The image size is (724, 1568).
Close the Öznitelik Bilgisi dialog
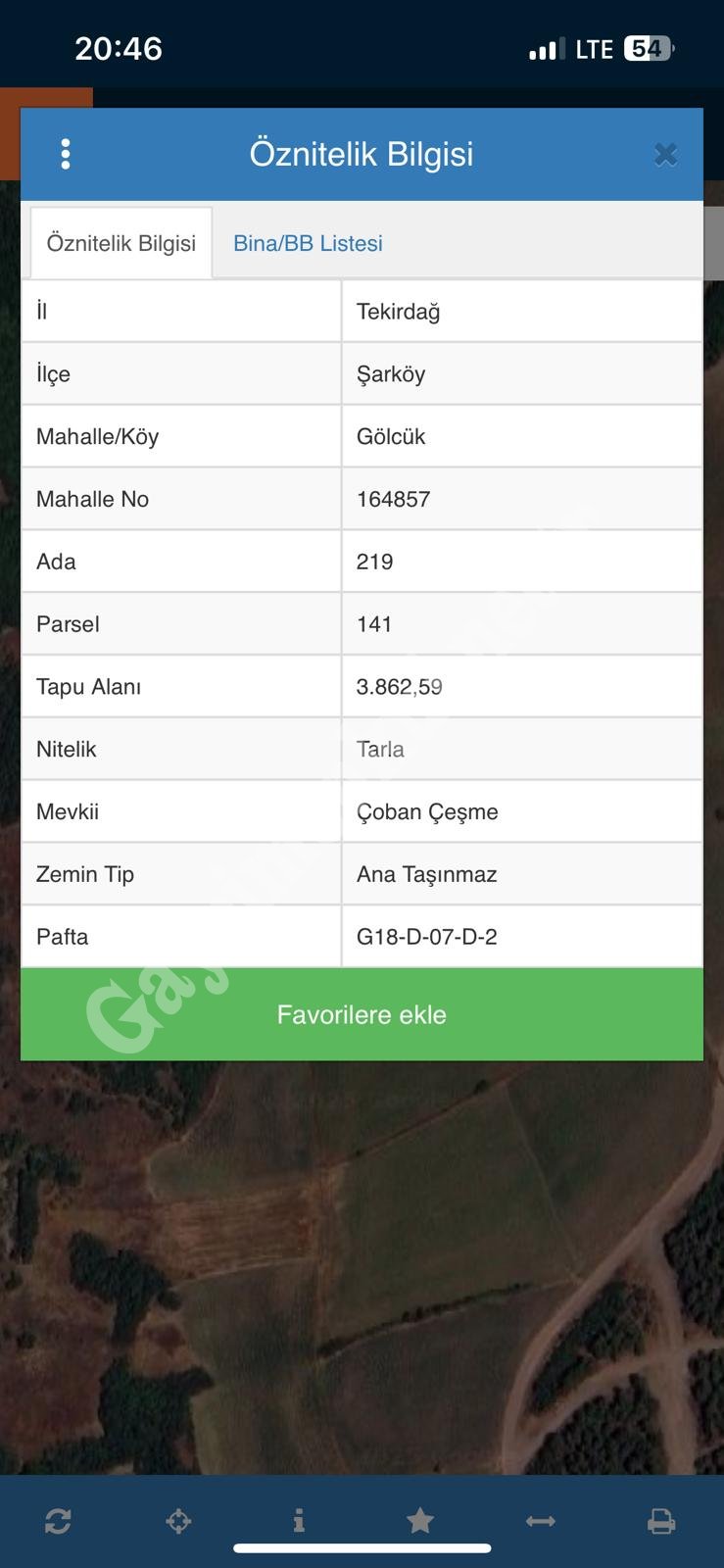[665, 155]
